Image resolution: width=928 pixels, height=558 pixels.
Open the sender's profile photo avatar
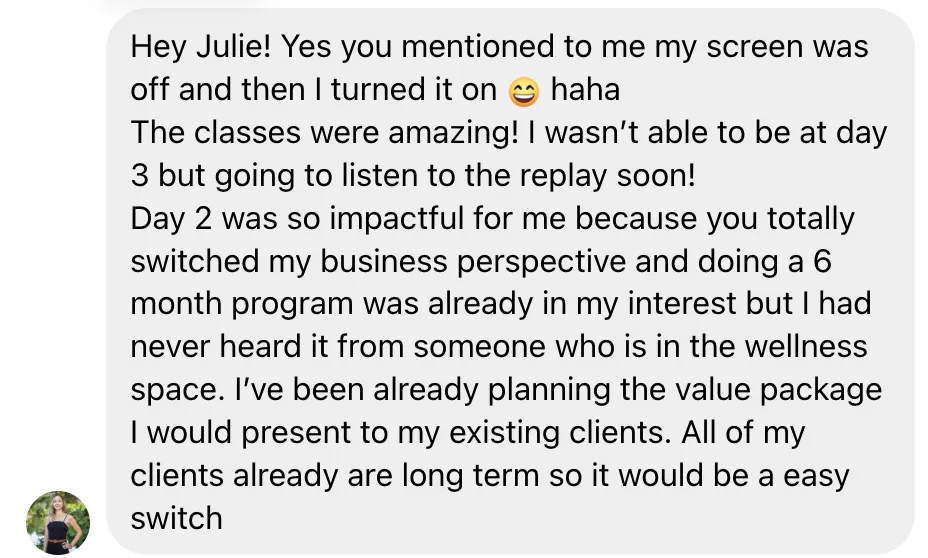pyautogui.click(x=57, y=522)
